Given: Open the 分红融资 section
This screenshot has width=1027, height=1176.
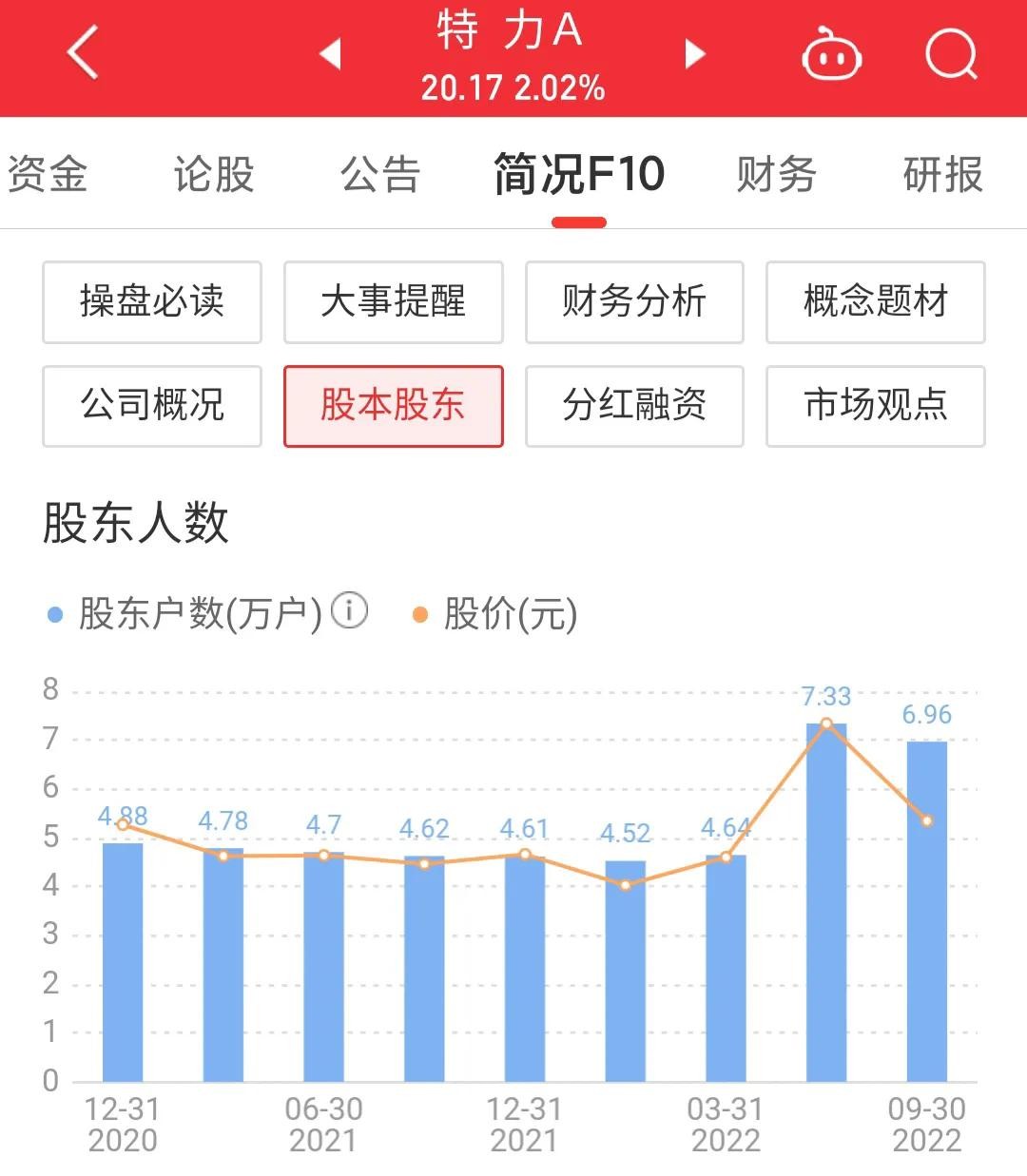Looking at the screenshot, I should coord(634,406).
